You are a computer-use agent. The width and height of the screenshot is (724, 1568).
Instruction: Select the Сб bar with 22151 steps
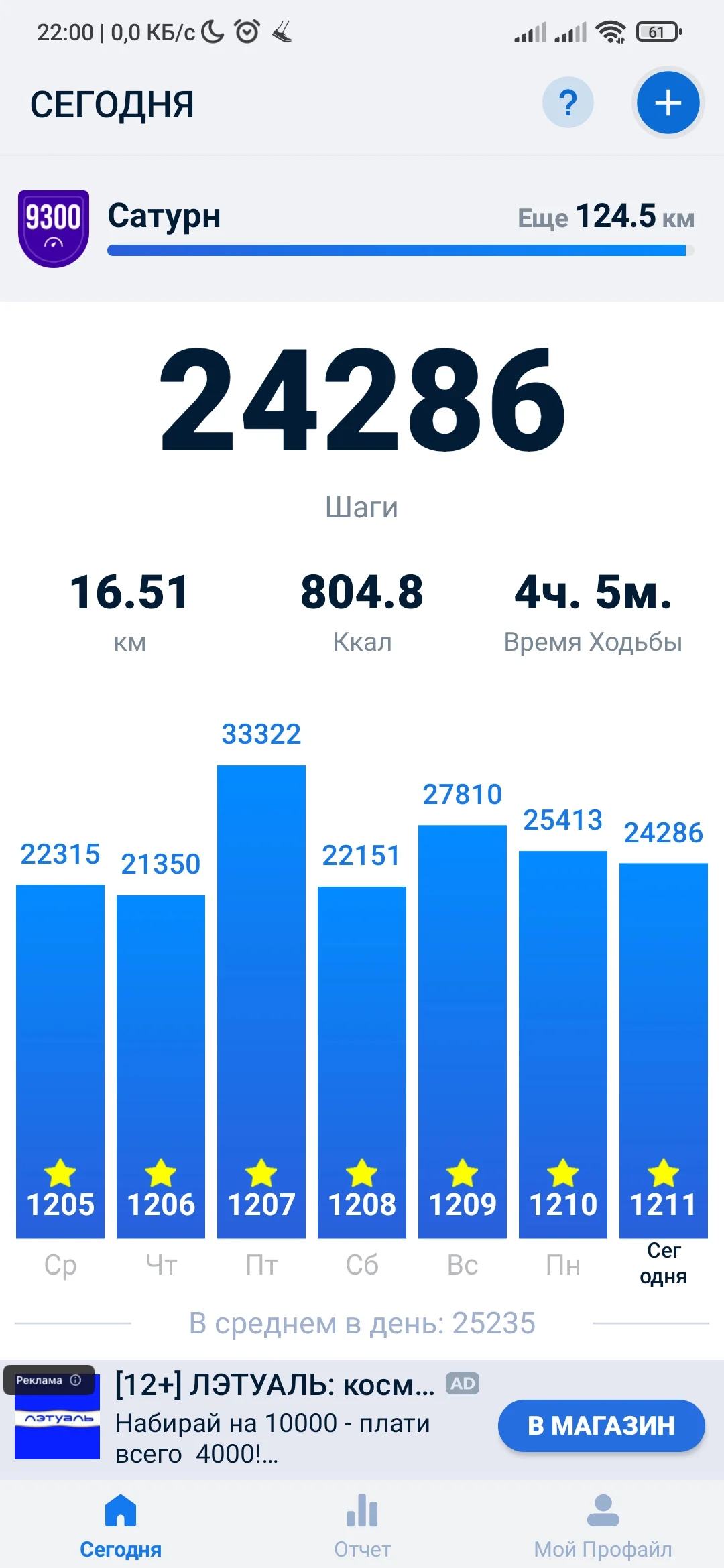coord(362,1061)
